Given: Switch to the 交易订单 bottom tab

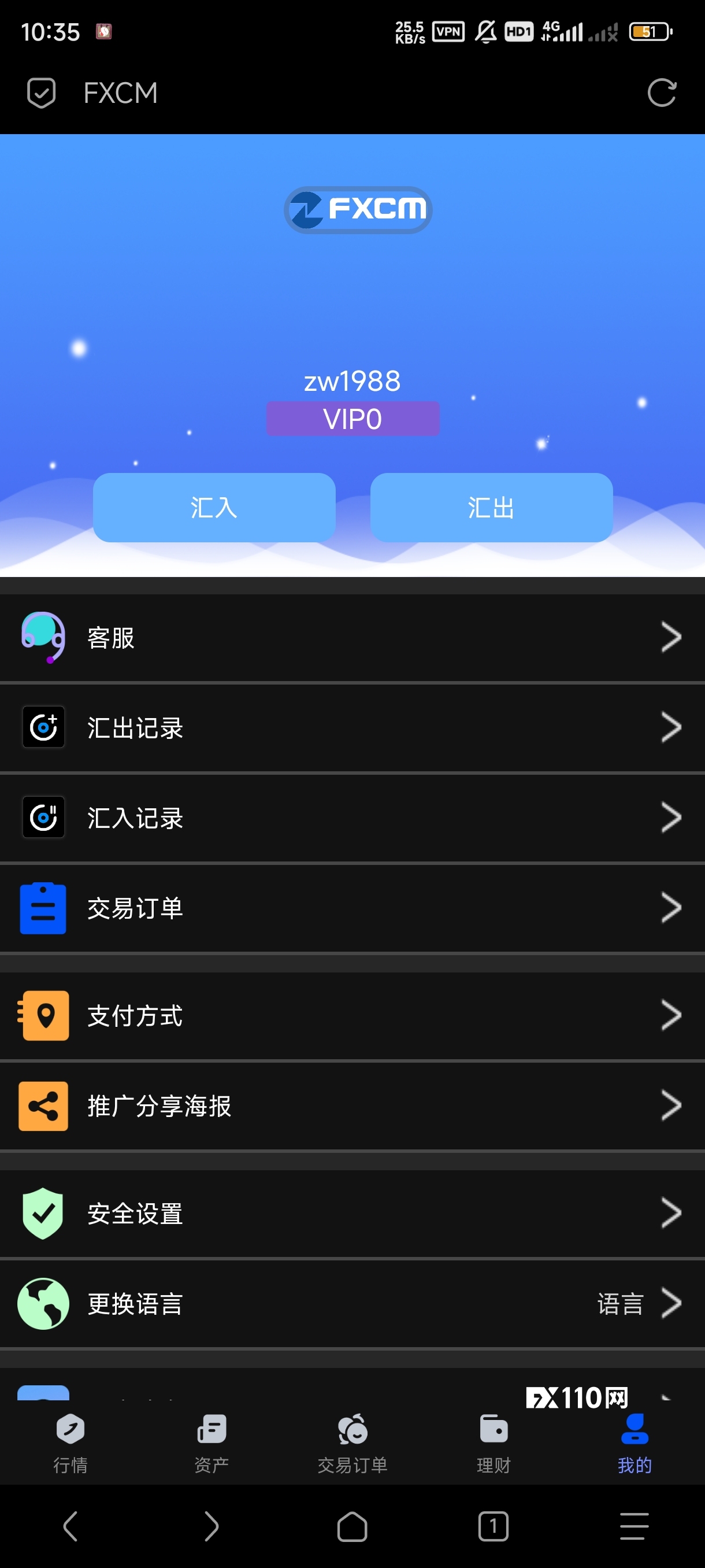Looking at the screenshot, I should 352,1443.
